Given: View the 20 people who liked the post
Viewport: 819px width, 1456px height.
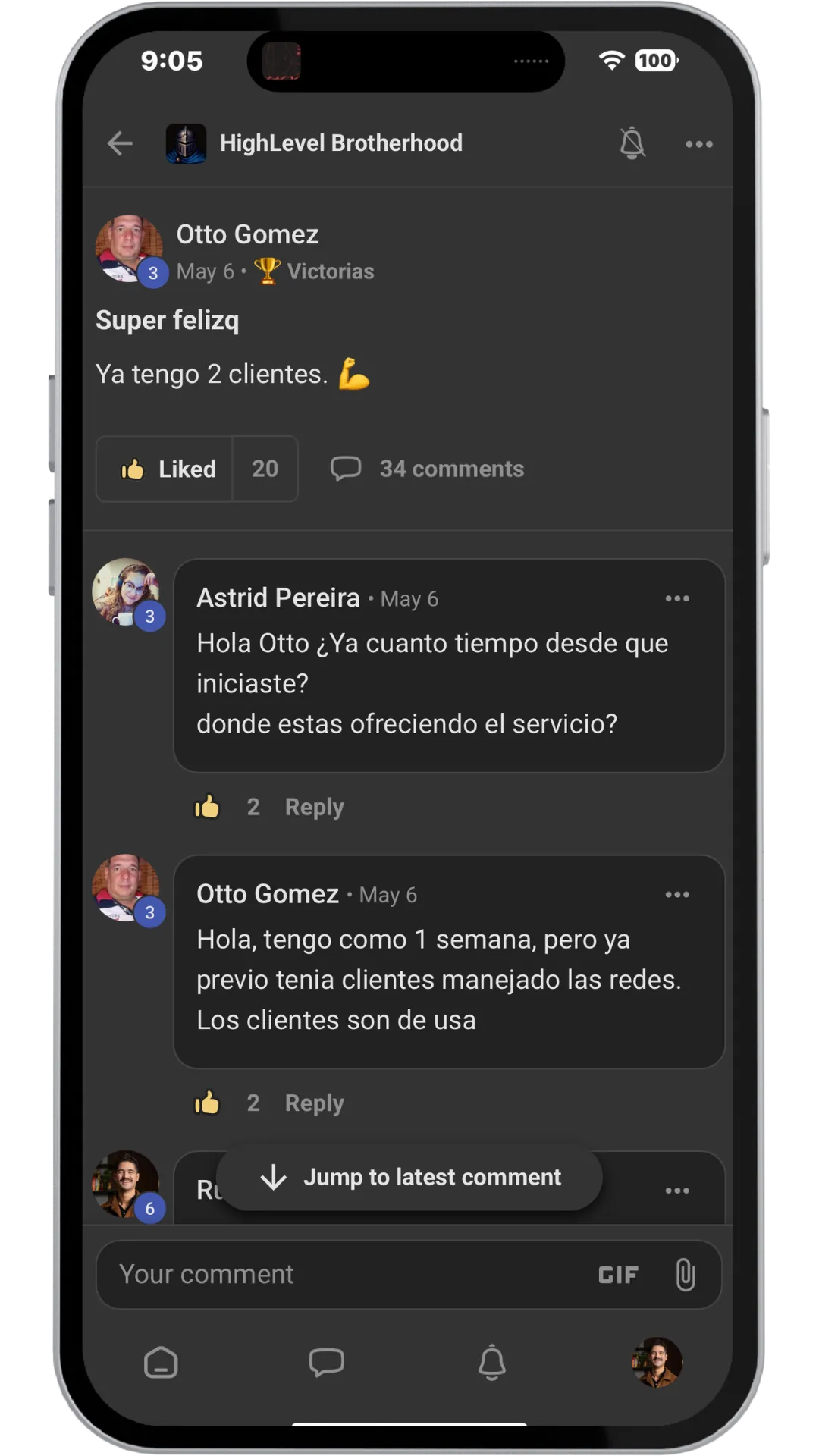Looking at the screenshot, I should tap(265, 469).
